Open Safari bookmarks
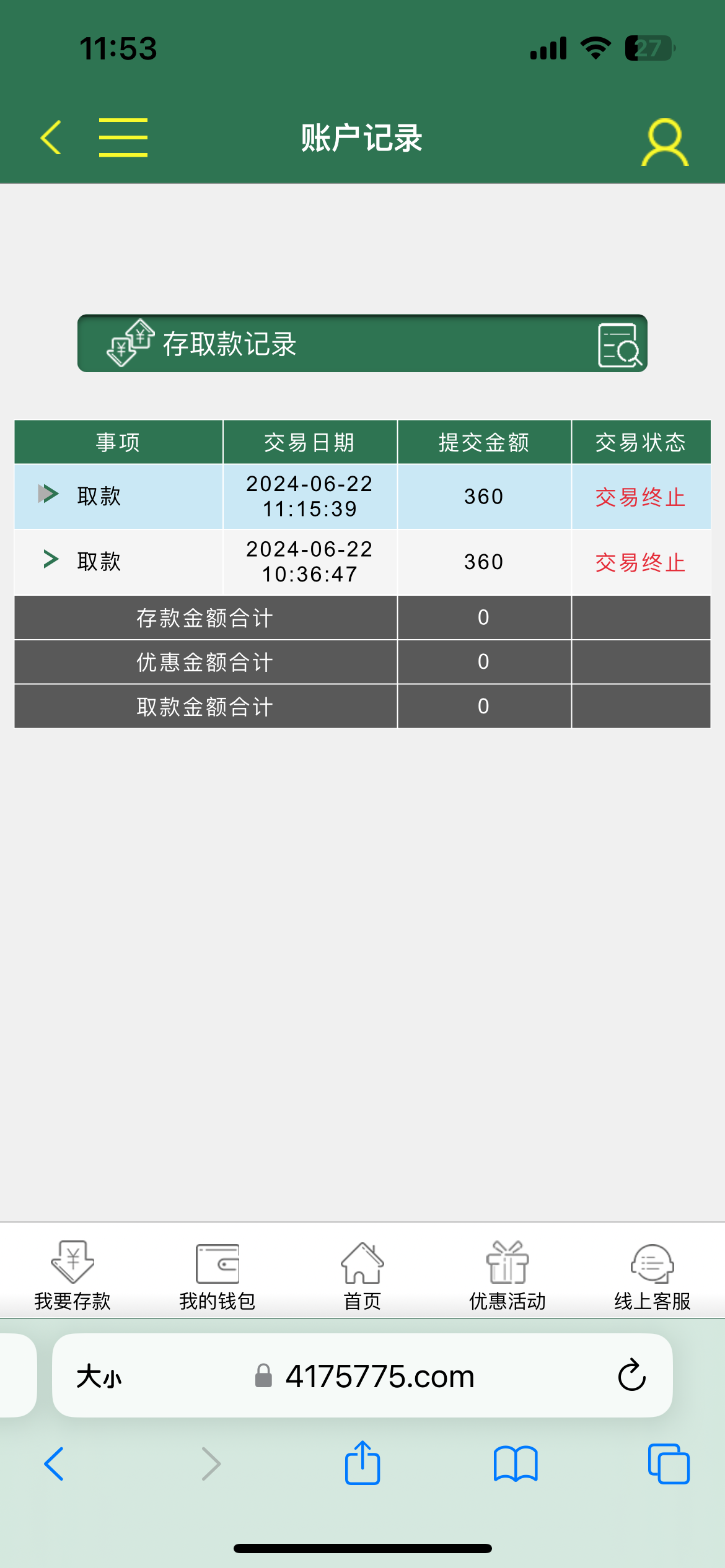Screen dimensions: 725x1568 click(x=516, y=1464)
